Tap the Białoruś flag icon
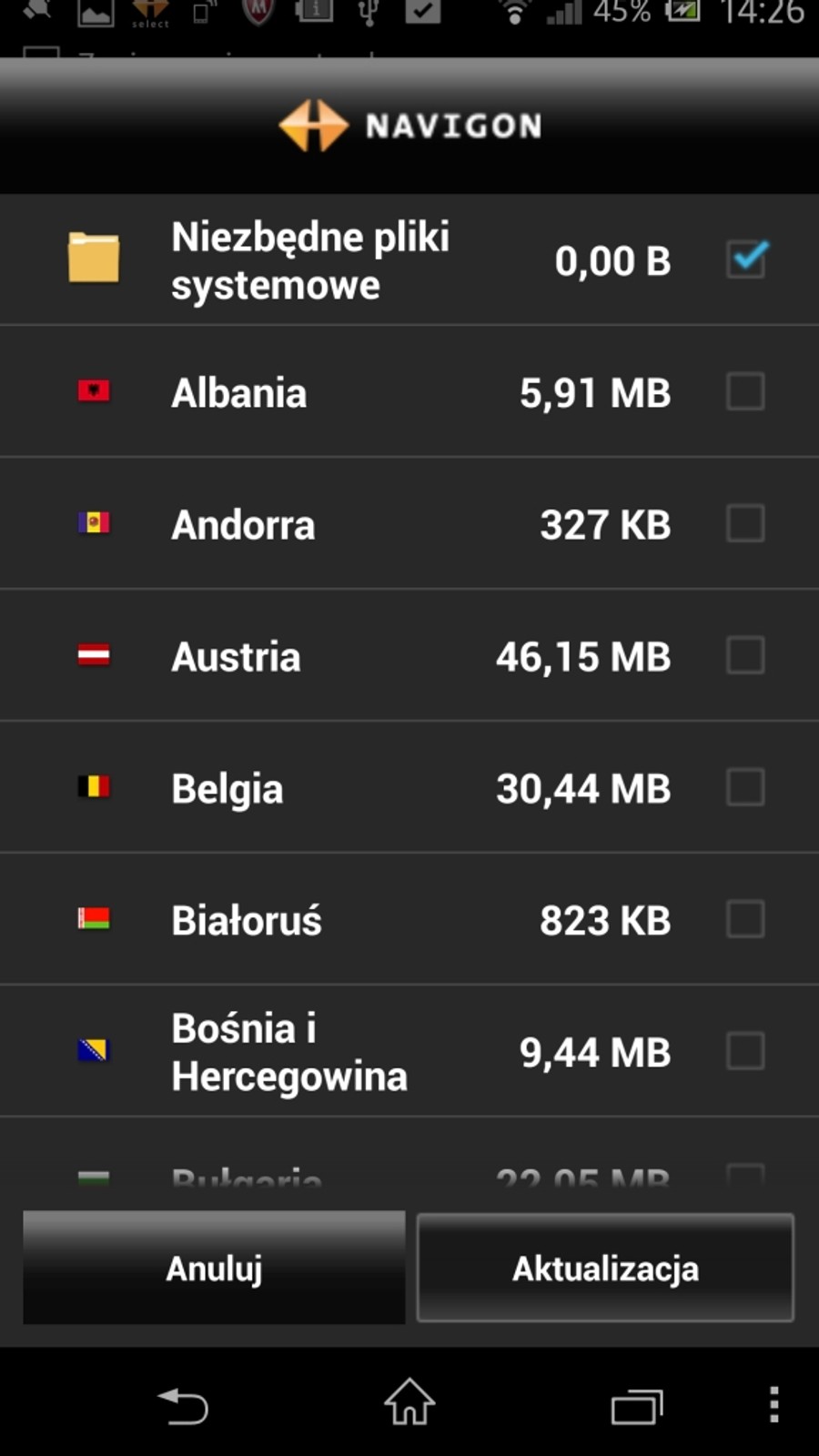Screen dimensions: 819x1456 point(95,919)
